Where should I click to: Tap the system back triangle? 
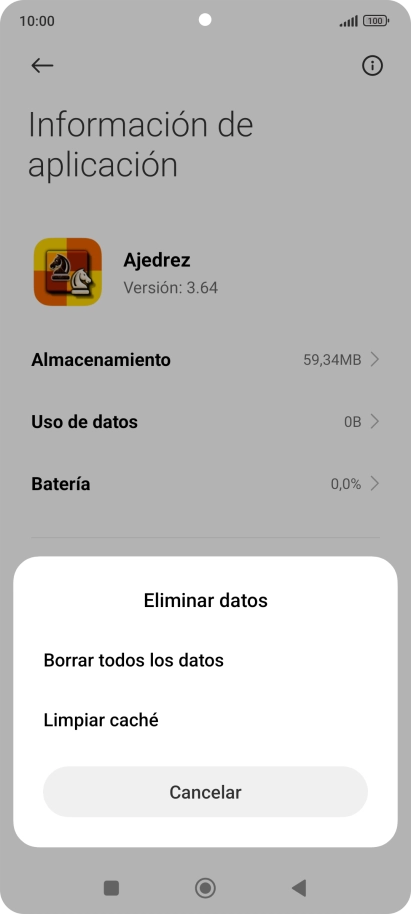coord(298,888)
